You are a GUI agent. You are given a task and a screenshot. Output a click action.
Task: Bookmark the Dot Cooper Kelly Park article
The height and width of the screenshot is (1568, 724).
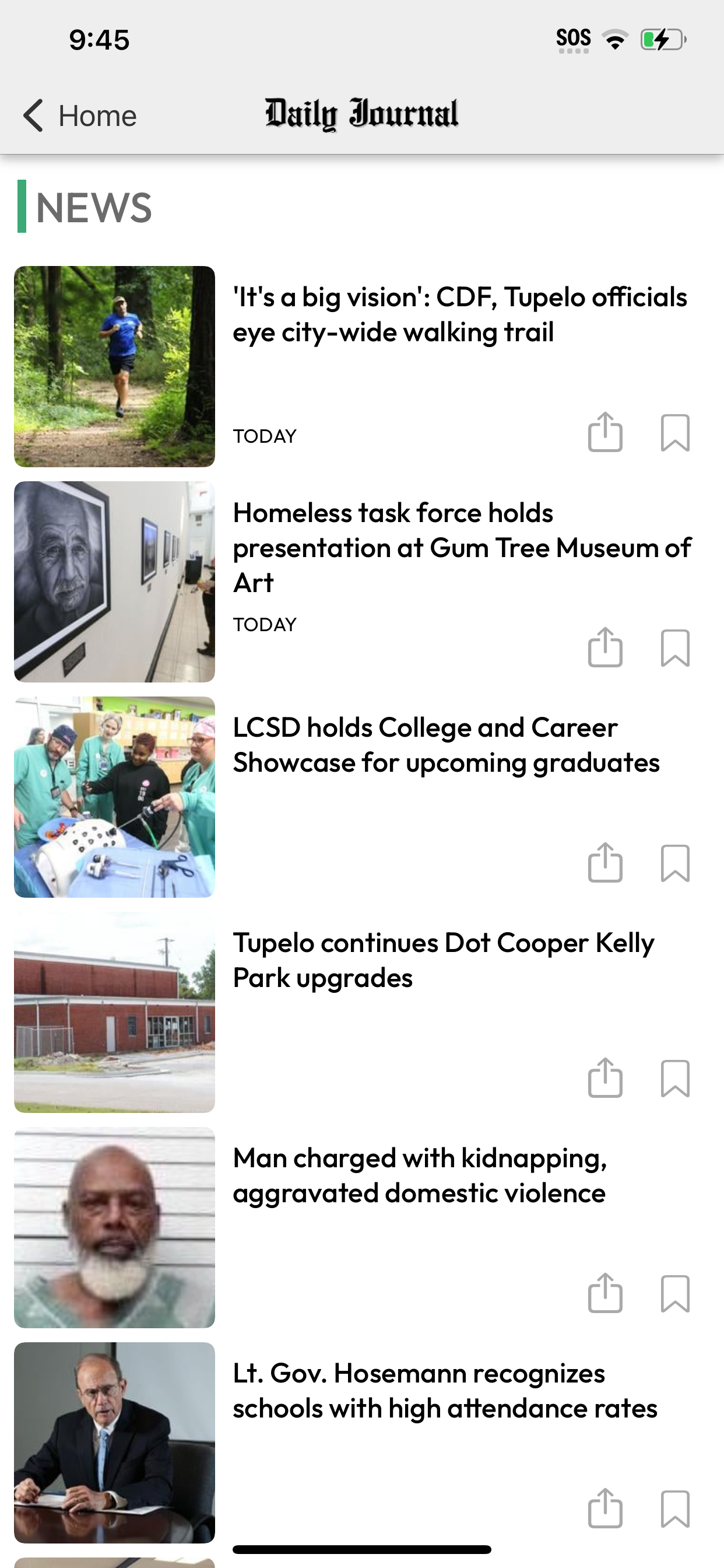tap(674, 1078)
